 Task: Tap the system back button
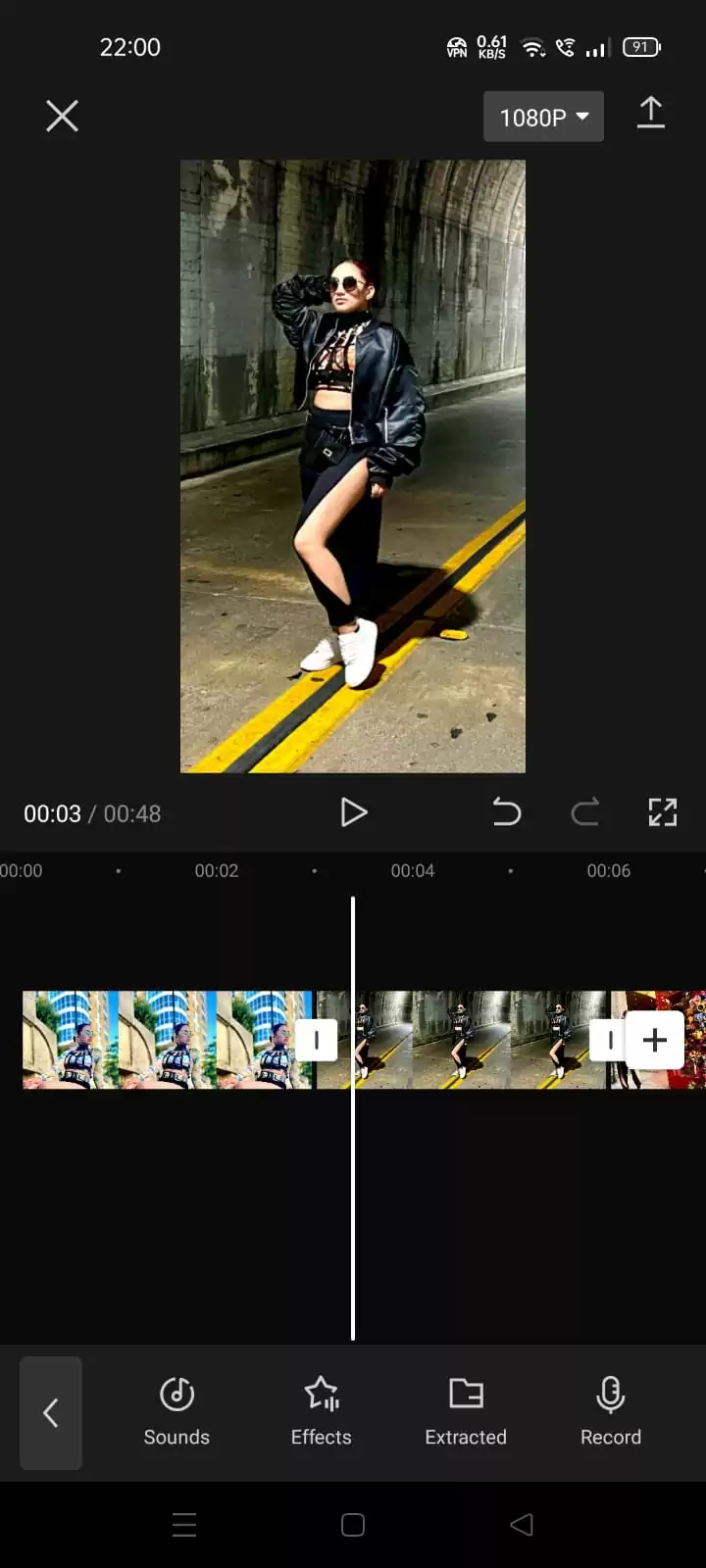coord(522,1525)
